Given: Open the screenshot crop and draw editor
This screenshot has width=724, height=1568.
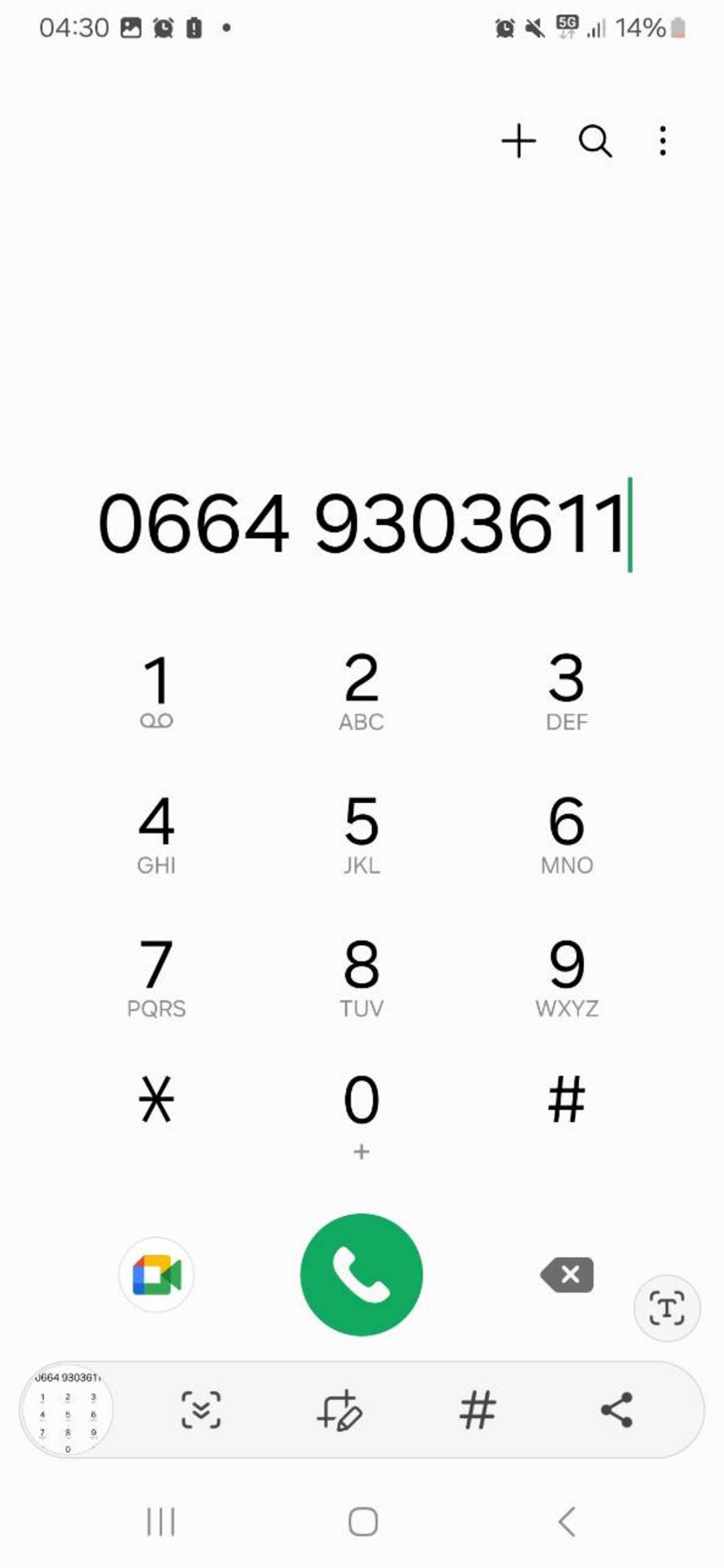Looking at the screenshot, I should click(x=340, y=1410).
